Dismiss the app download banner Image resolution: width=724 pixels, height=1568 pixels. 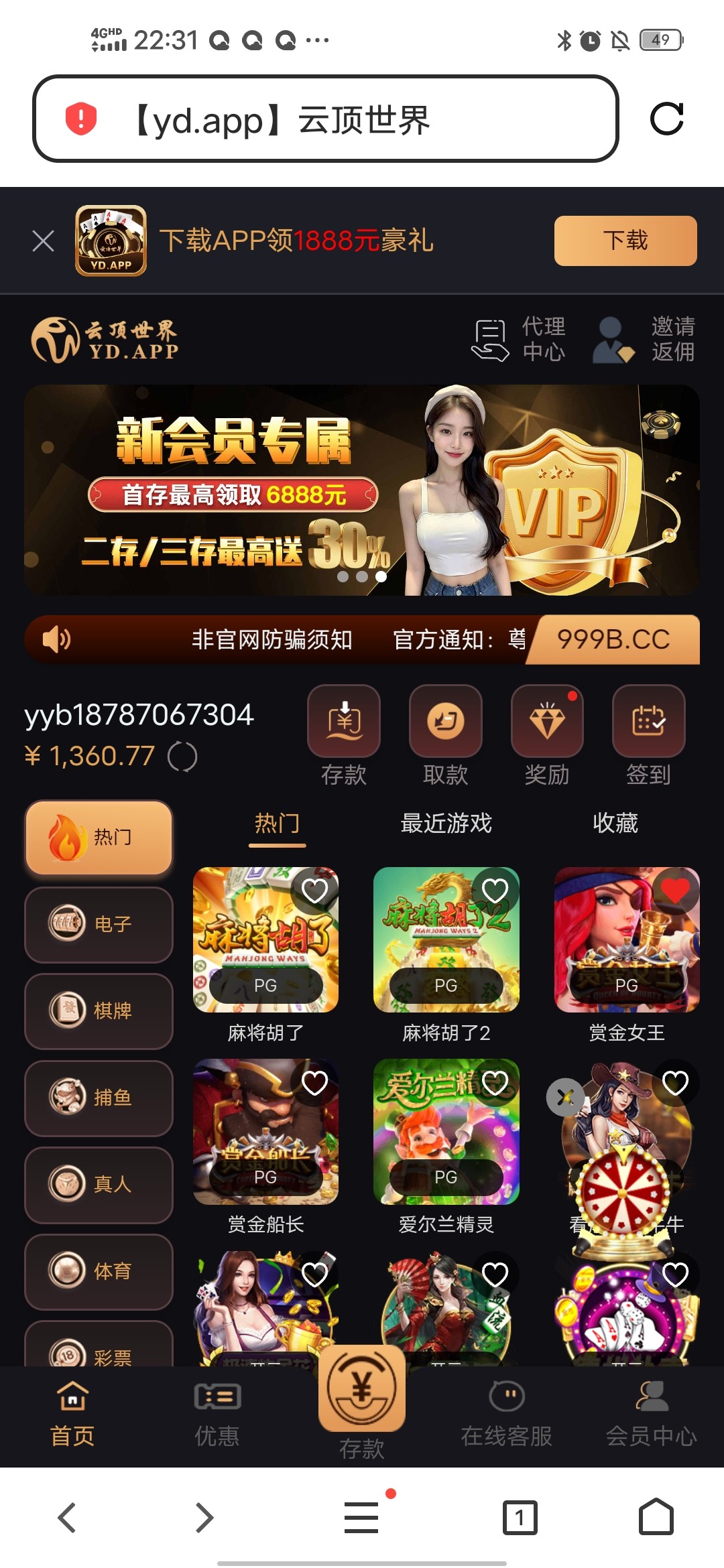[43, 241]
